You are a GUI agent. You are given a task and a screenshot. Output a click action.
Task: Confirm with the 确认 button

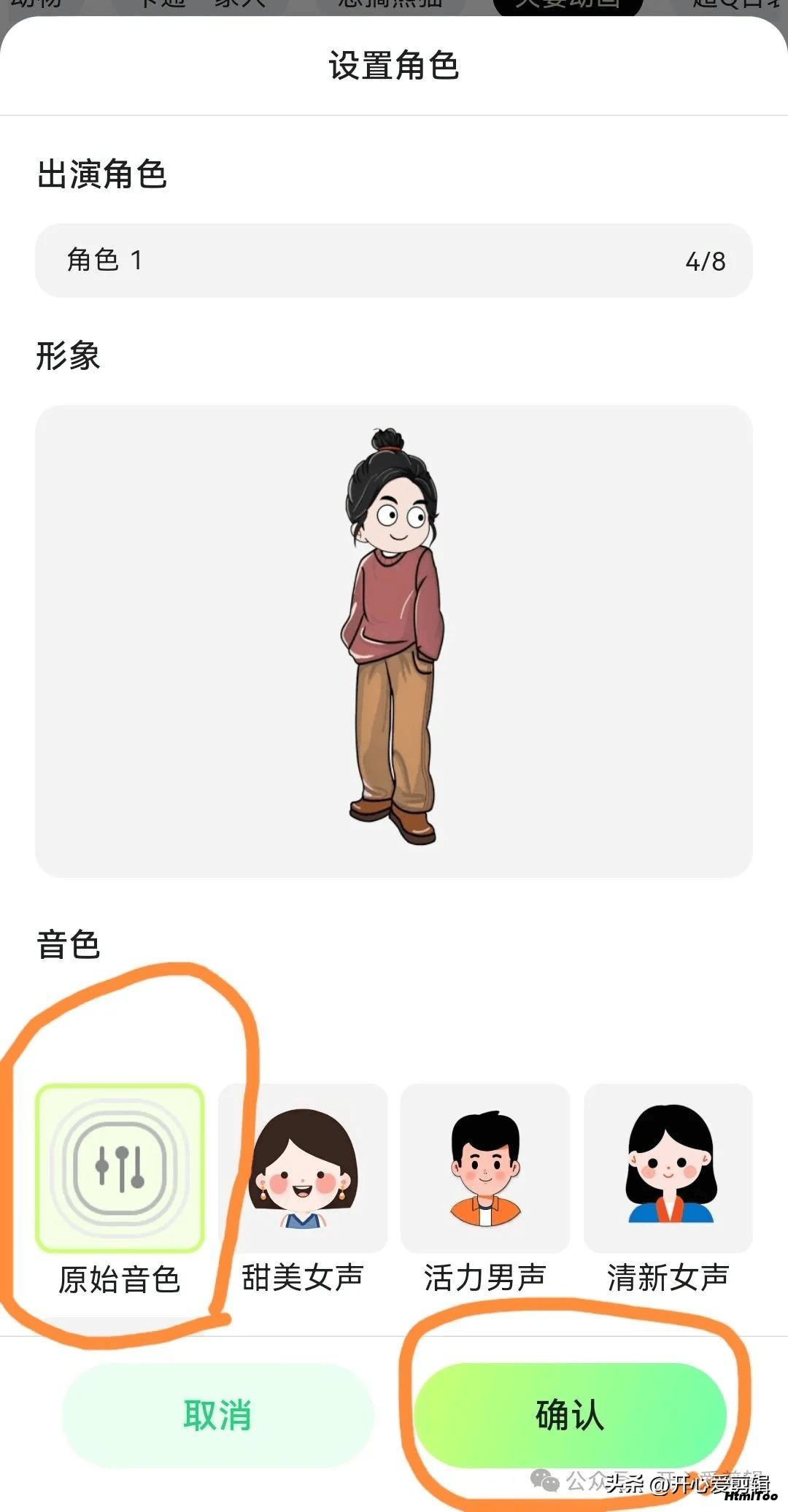pyautogui.click(x=570, y=1416)
